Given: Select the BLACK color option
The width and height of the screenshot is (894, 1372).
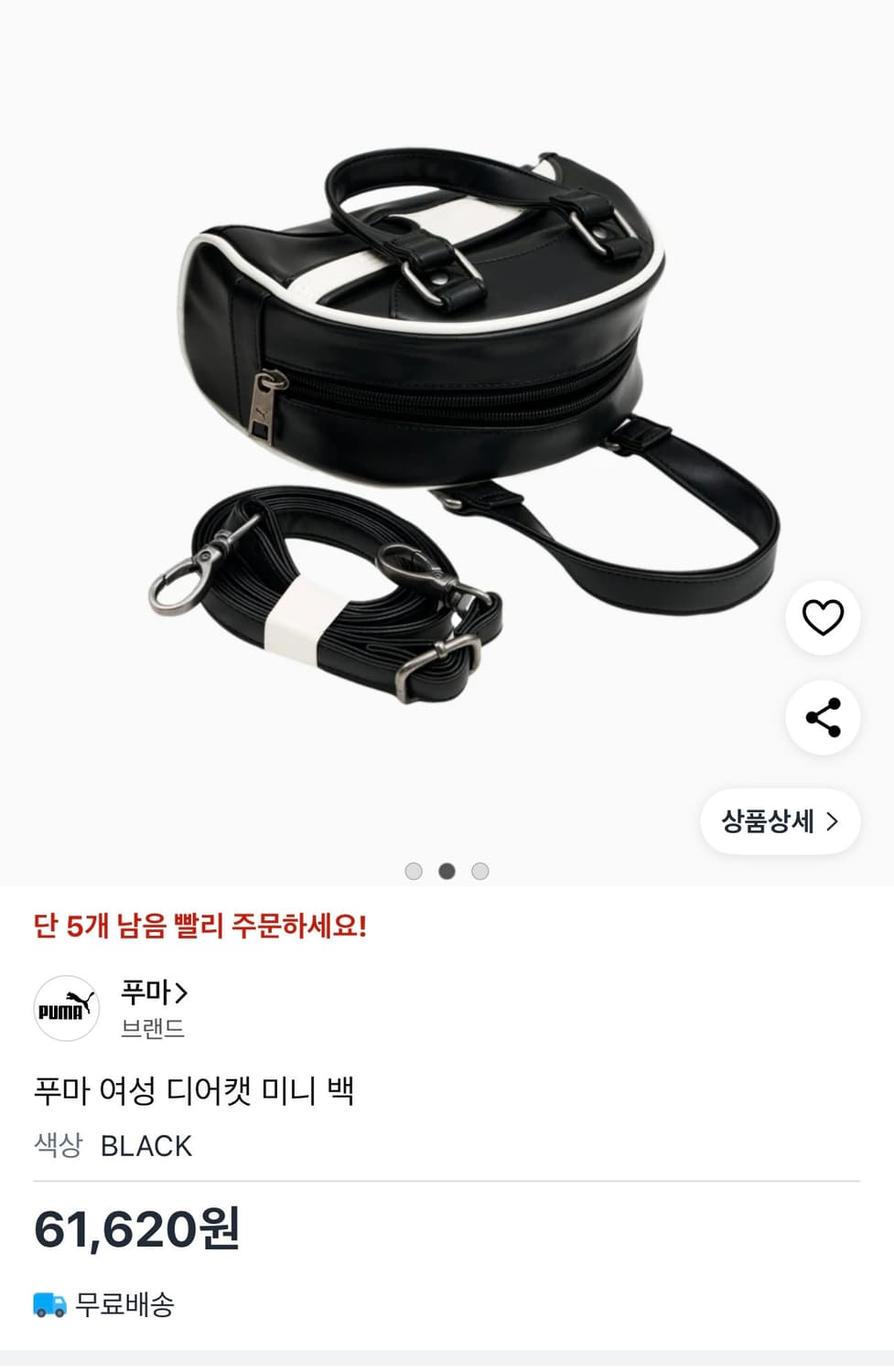Looking at the screenshot, I should coord(148,1146).
